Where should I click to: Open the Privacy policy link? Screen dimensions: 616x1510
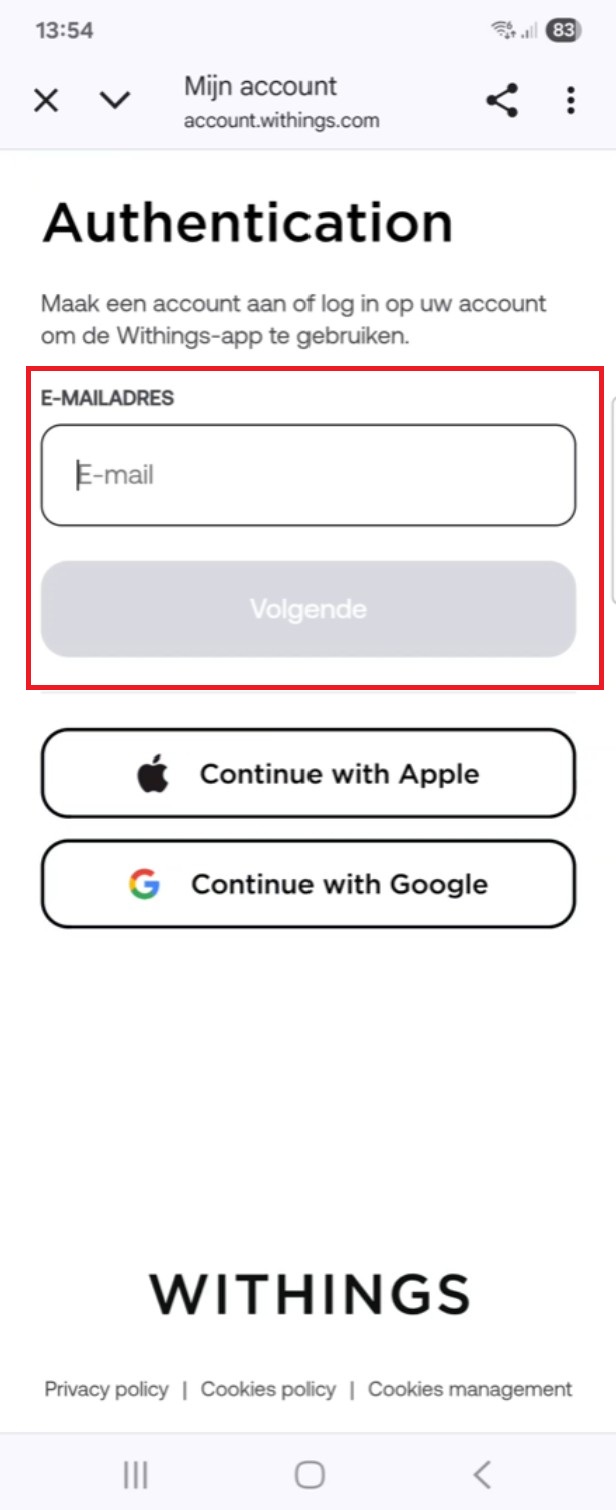click(x=106, y=1389)
